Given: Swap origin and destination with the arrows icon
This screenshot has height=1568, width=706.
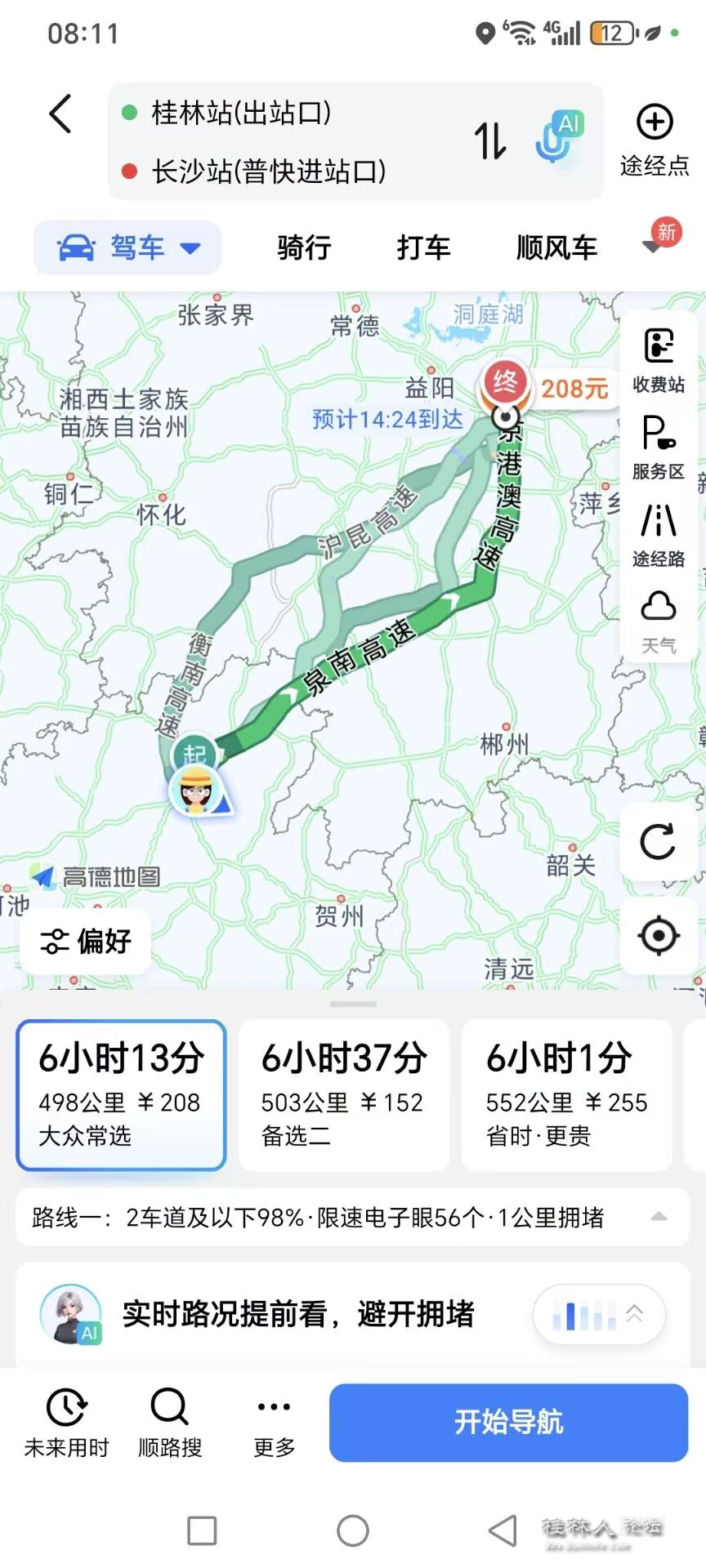Looking at the screenshot, I should click(x=491, y=140).
